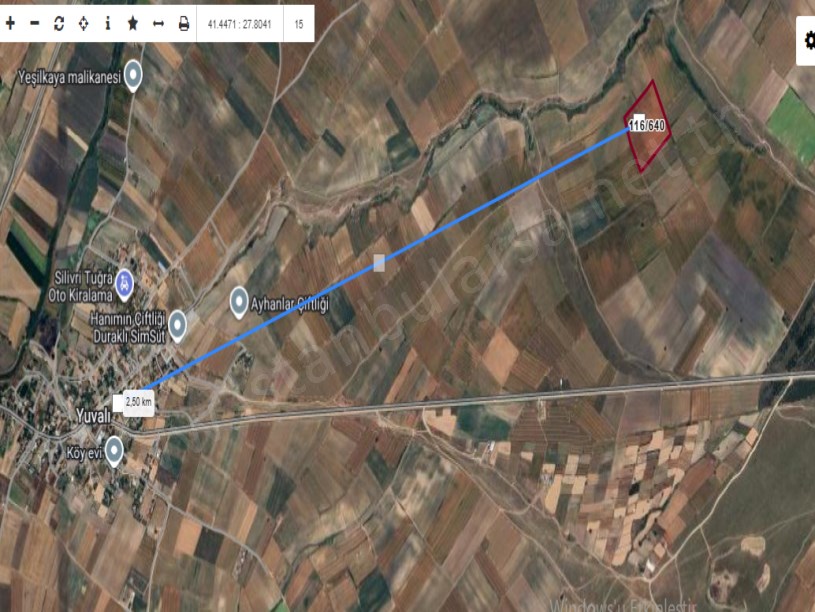Select the Silivri Tuğra Oto Kiralama marker
815x612 pixels.
(124, 281)
